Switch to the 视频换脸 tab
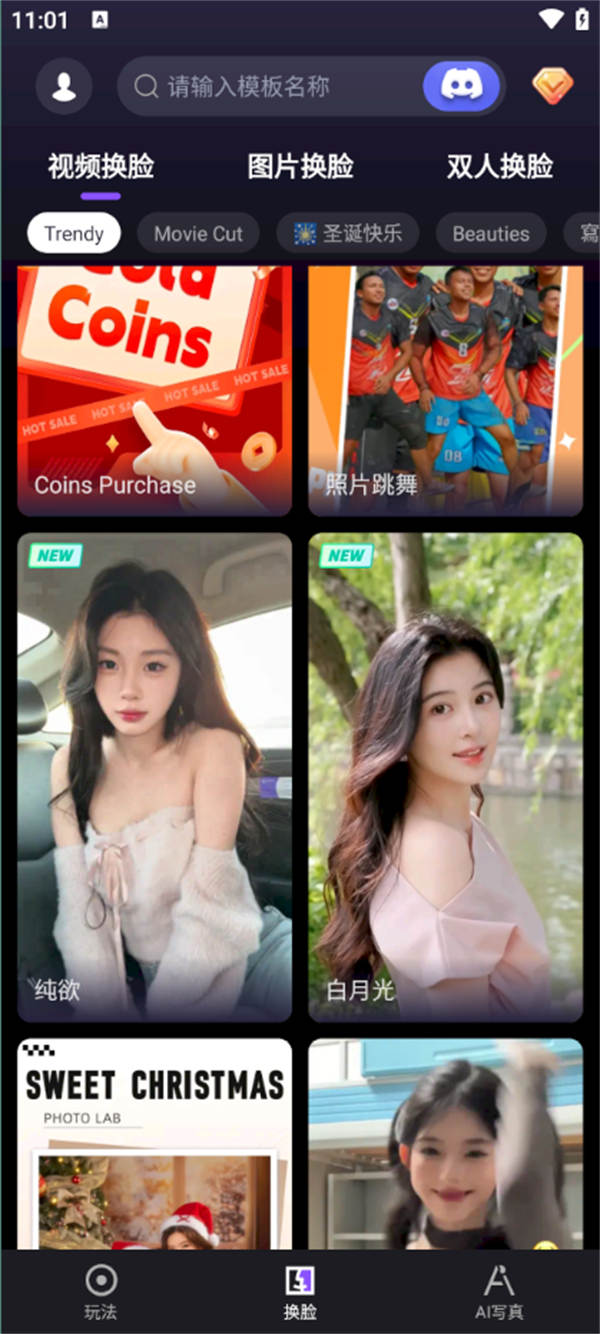 101,166
